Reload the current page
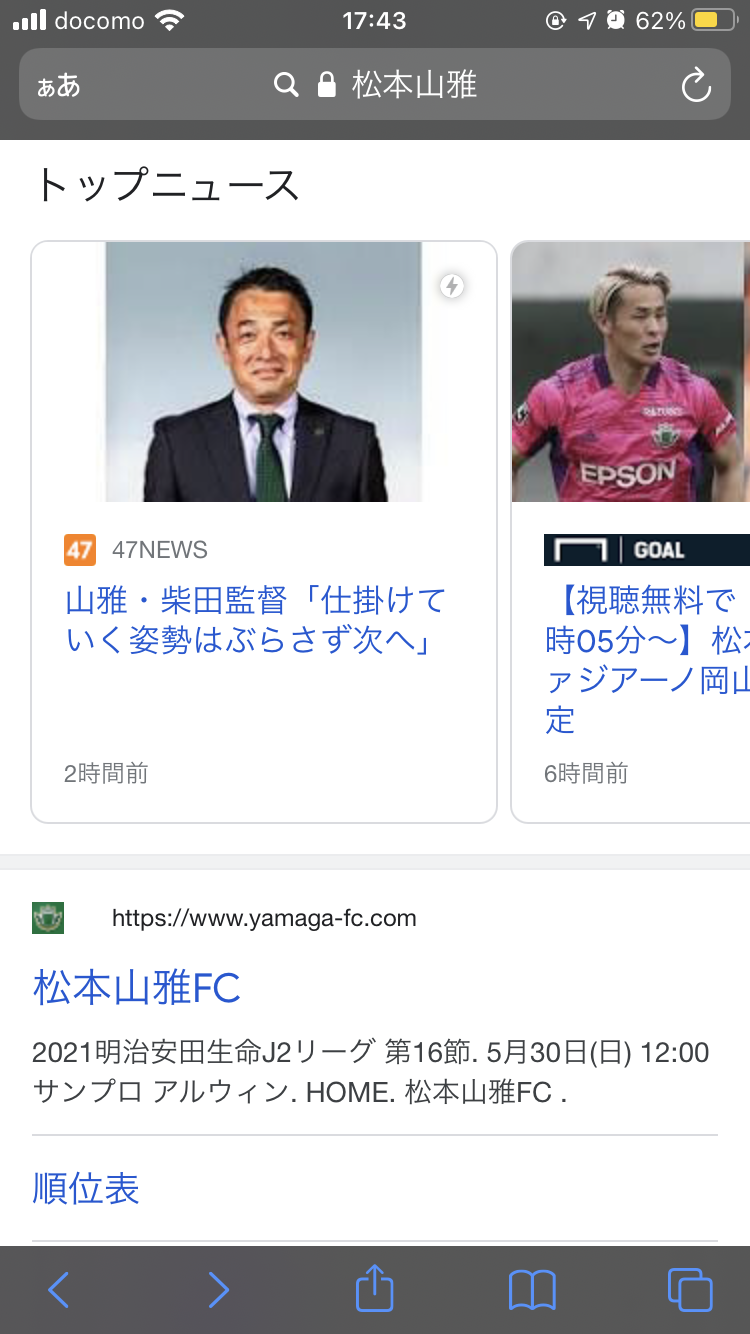Viewport: 750px width, 1334px height. click(695, 86)
